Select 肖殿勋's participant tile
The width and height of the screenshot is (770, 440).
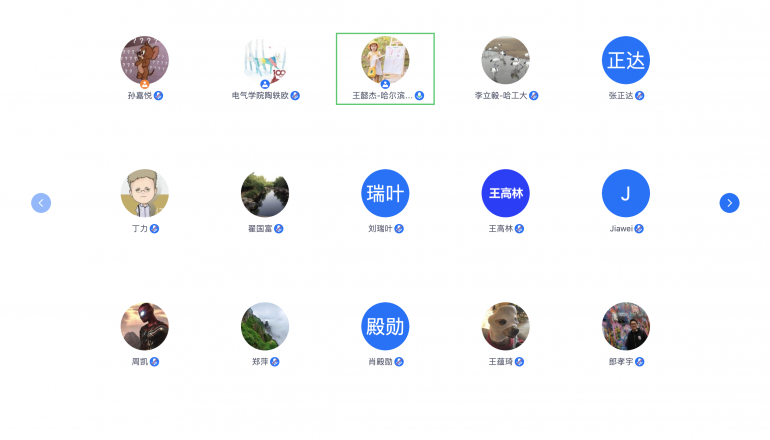(385, 327)
